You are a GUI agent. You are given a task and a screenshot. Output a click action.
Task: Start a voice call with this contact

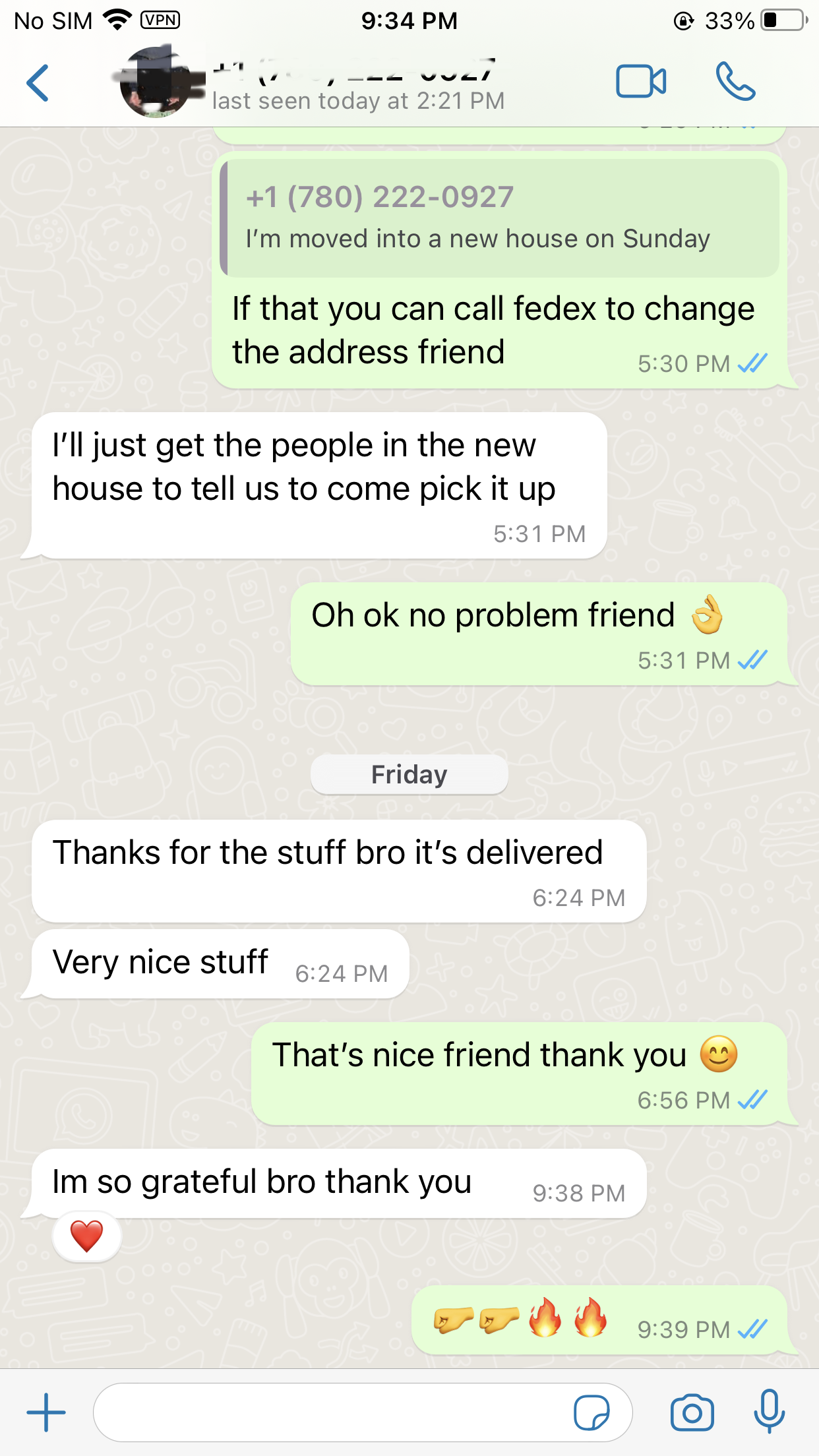(735, 82)
